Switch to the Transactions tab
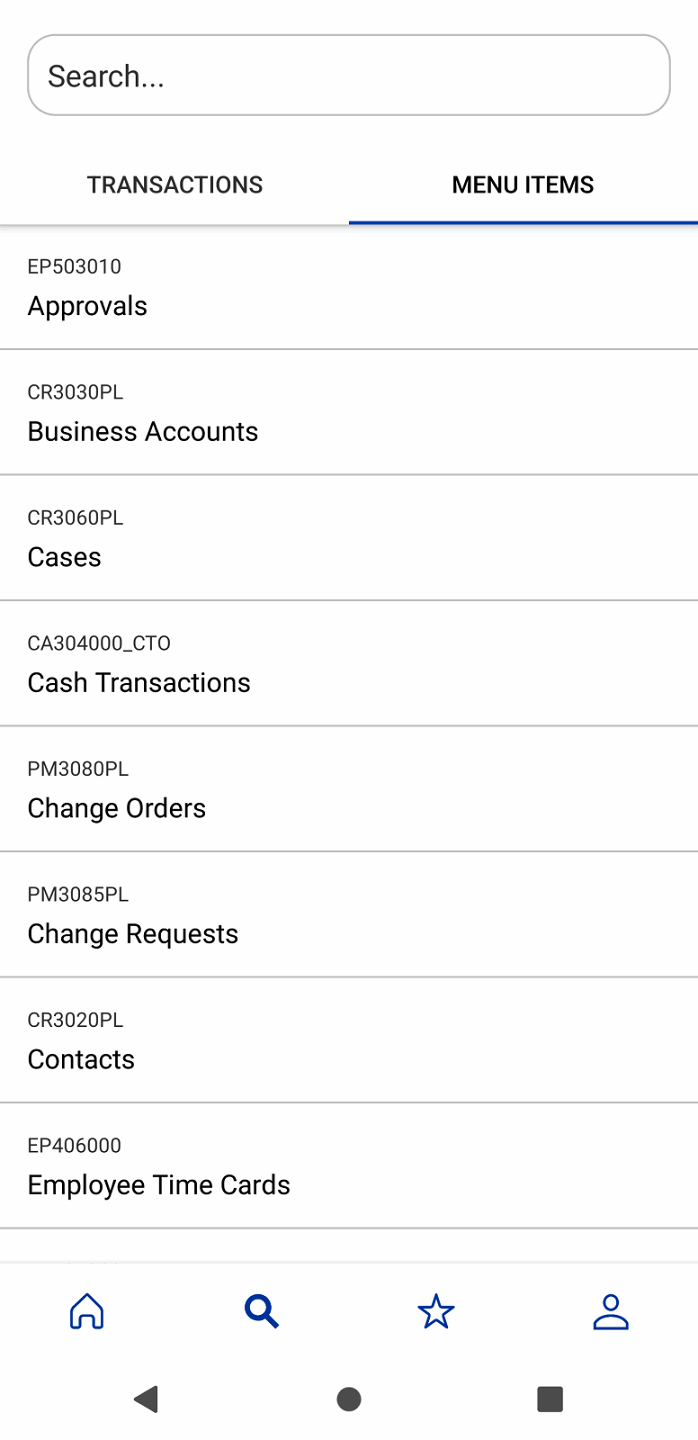Screen dimensions: 698x1440 (175, 185)
